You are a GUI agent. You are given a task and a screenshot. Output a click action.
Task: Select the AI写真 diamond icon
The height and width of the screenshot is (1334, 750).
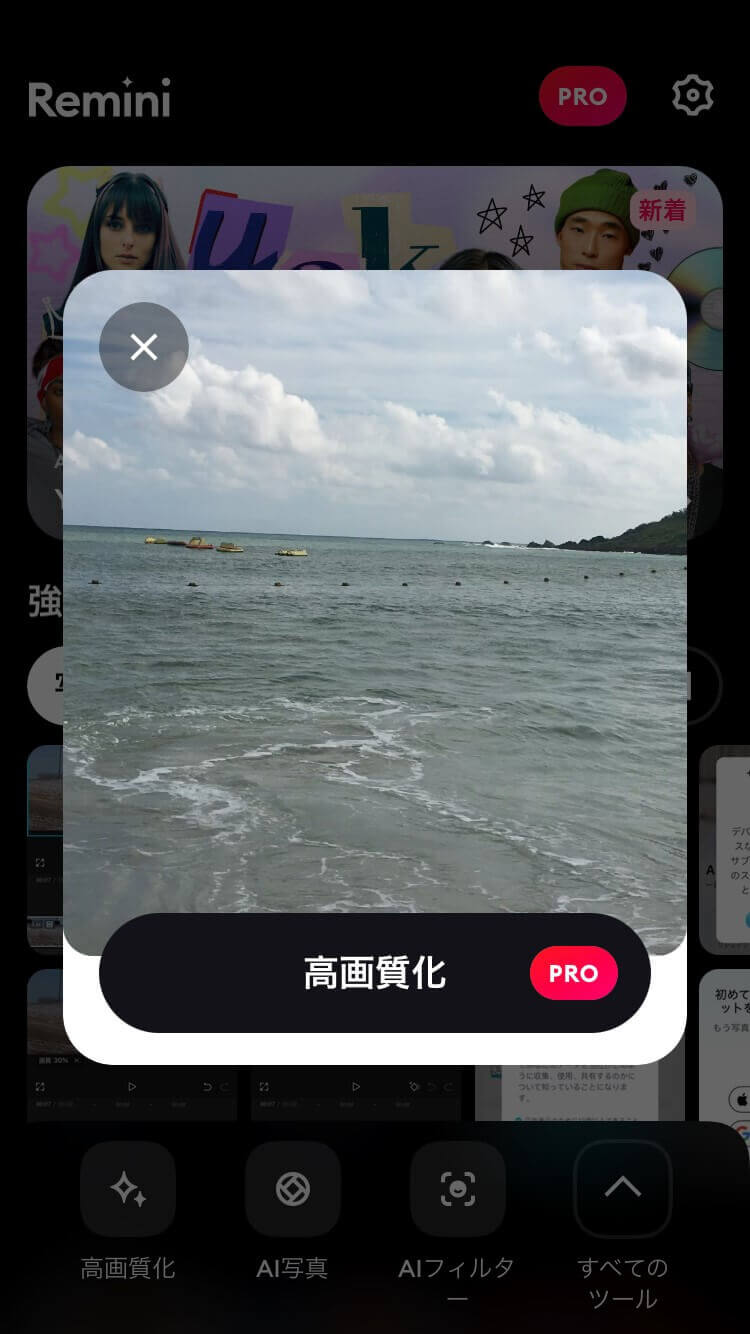coord(292,1188)
